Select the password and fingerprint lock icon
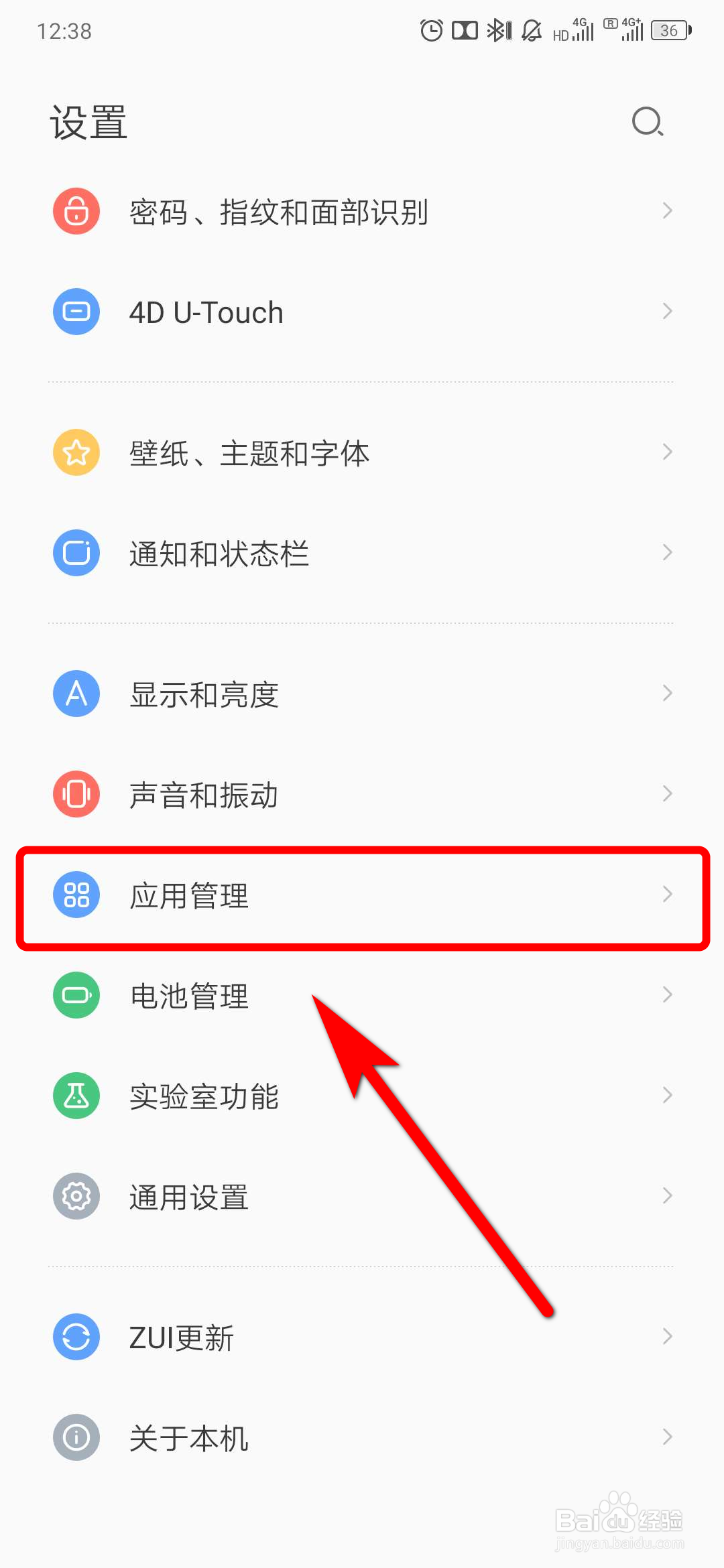 click(x=76, y=211)
